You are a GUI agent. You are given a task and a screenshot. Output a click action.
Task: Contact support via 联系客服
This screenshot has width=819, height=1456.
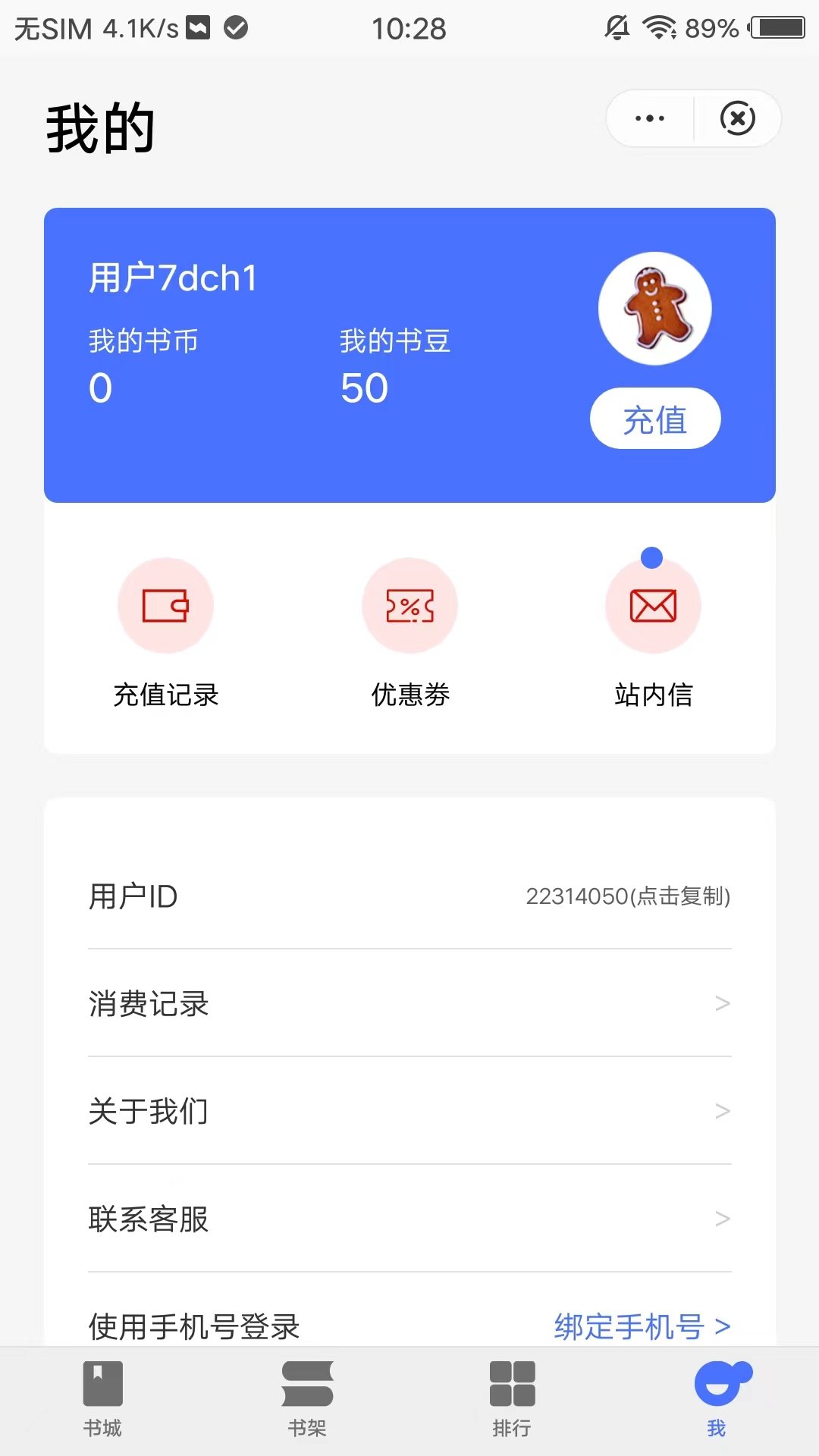(409, 1219)
